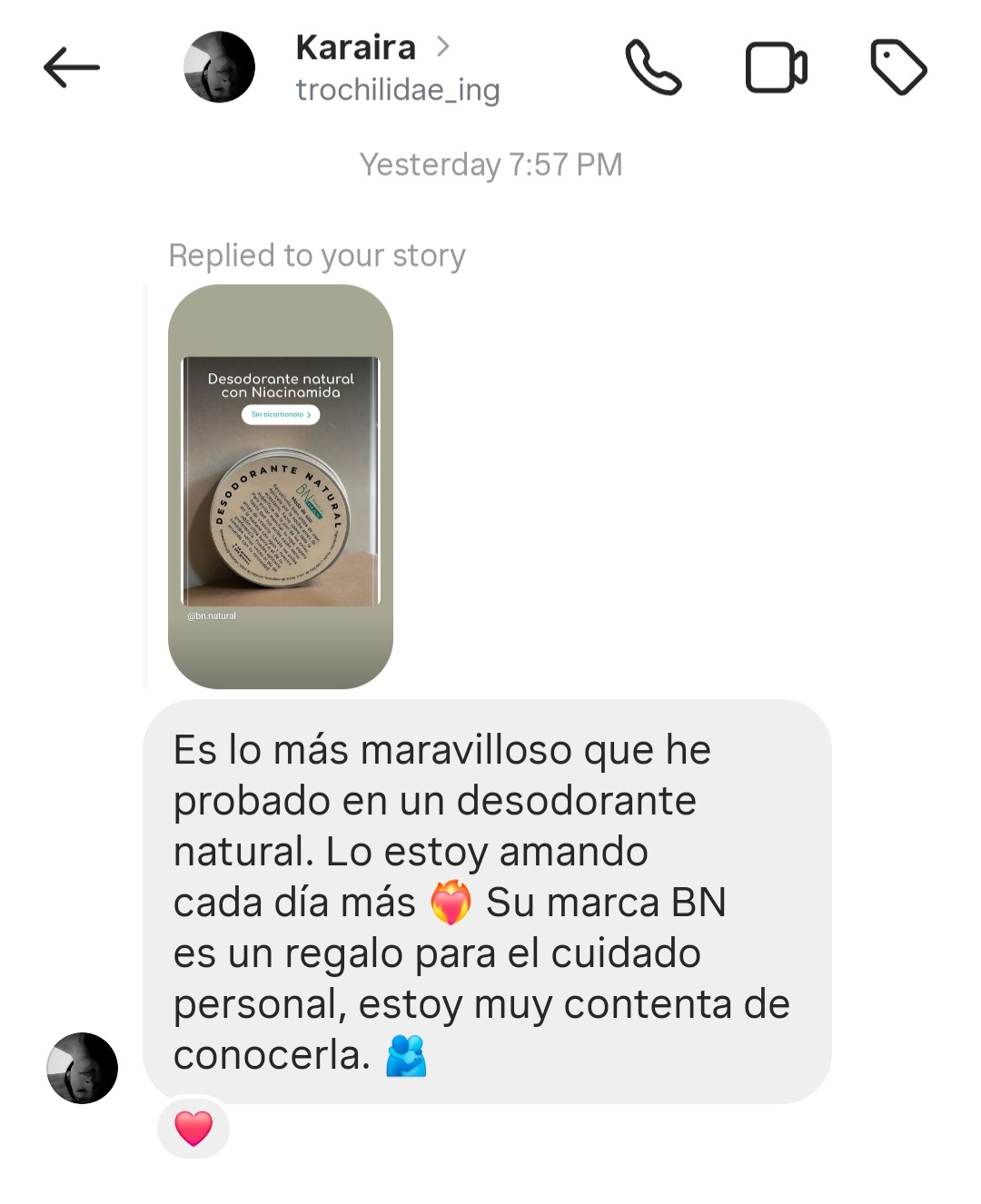
Task: Open the sender's avatar next to the message
Action: tap(83, 1068)
